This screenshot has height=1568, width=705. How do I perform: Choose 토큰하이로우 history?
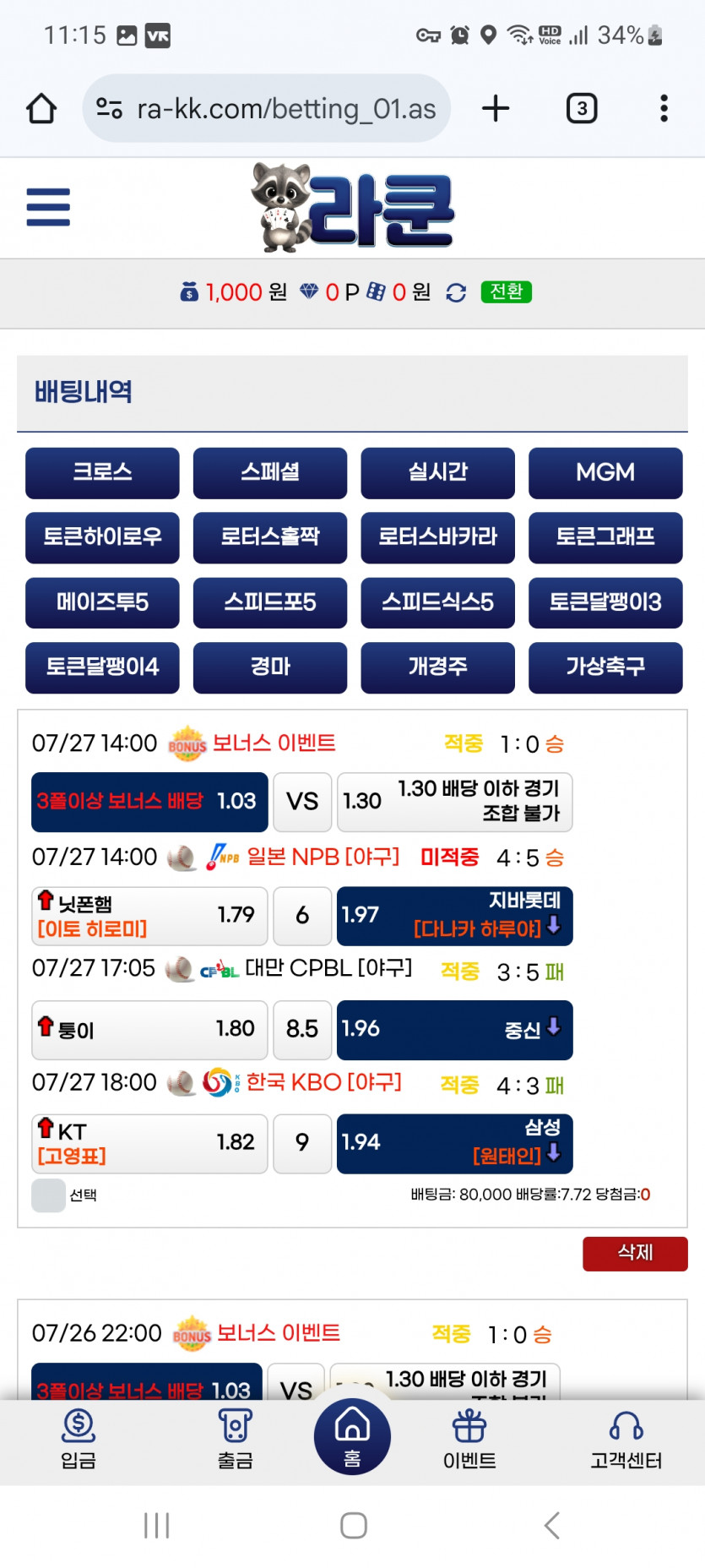[102, 537]
